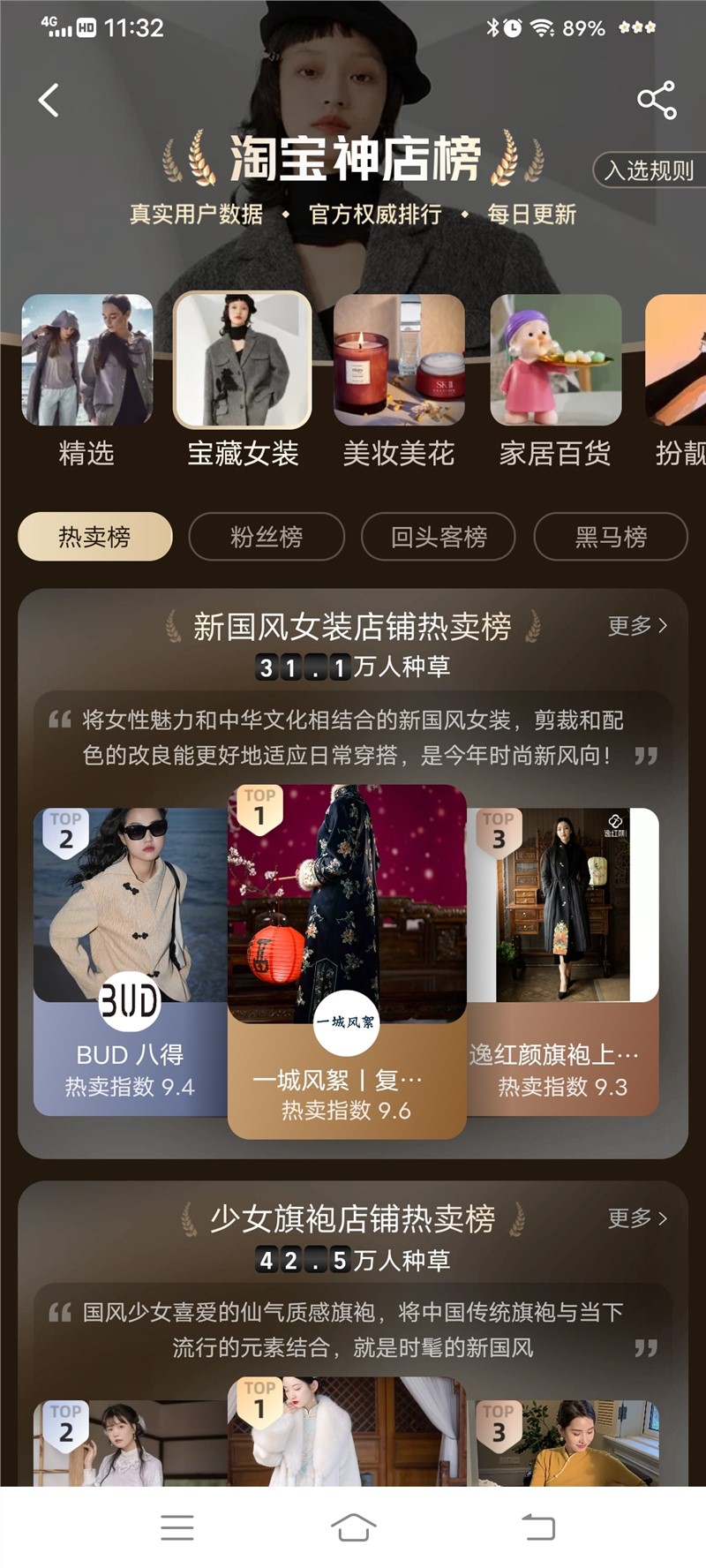Open the BUD 八得 shop card
The width and height of the screenshot is (706, 1568).
[x=130, y=962]
